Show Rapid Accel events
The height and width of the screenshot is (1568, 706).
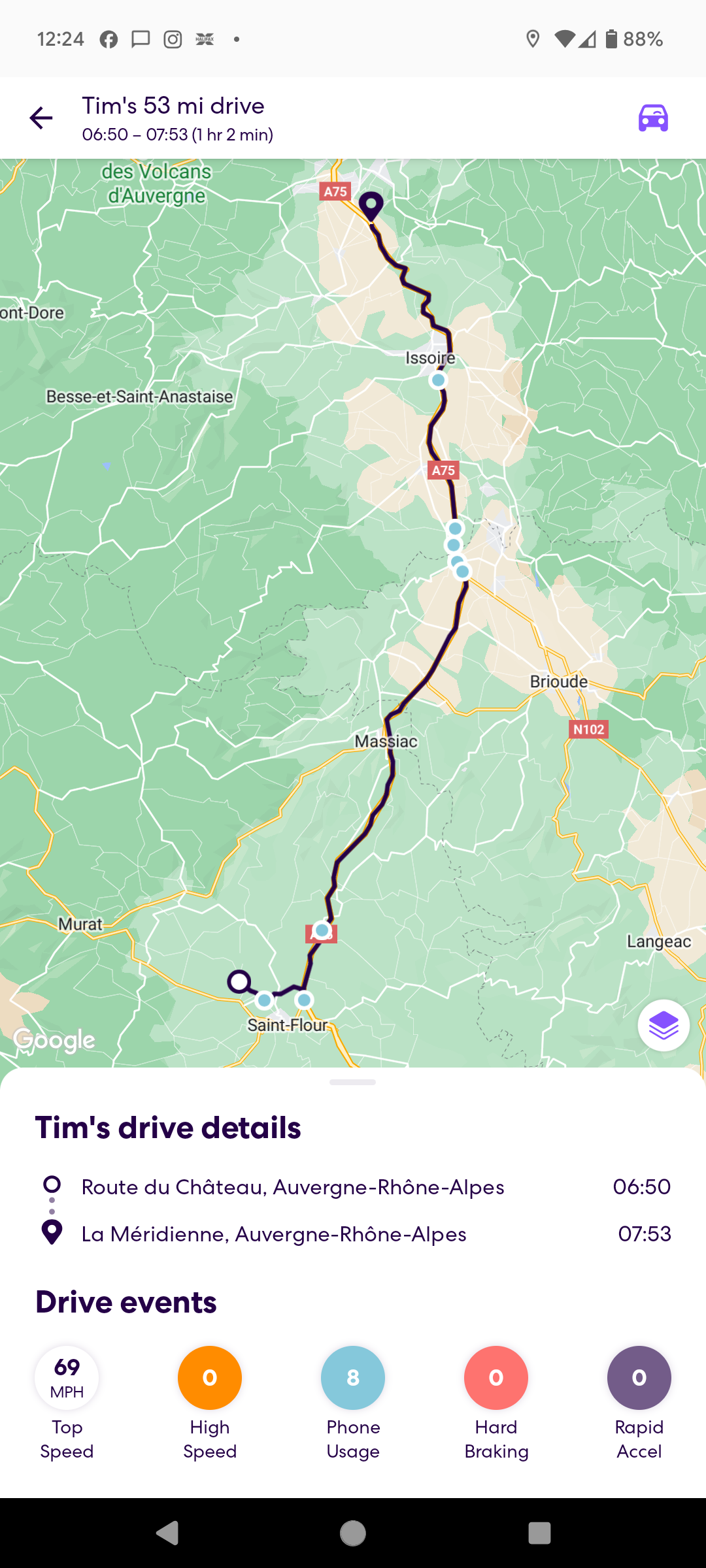[x=639, y=1378]
